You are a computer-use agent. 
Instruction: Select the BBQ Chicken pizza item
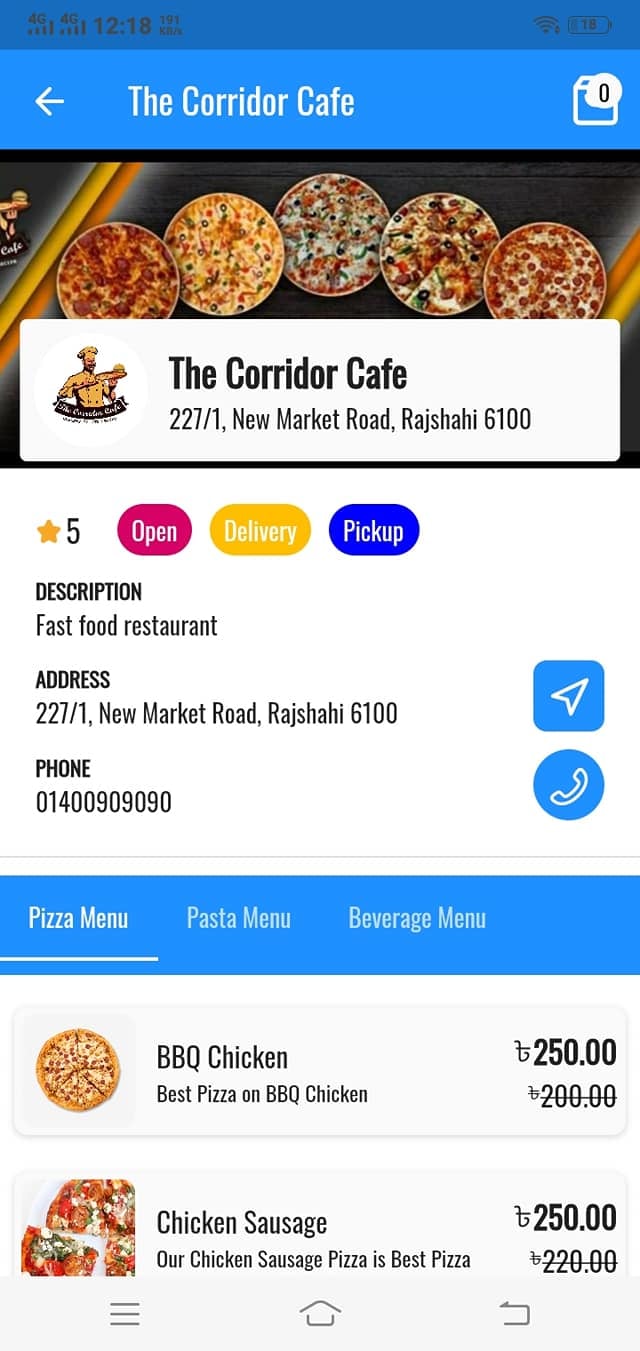point(320,1071)
